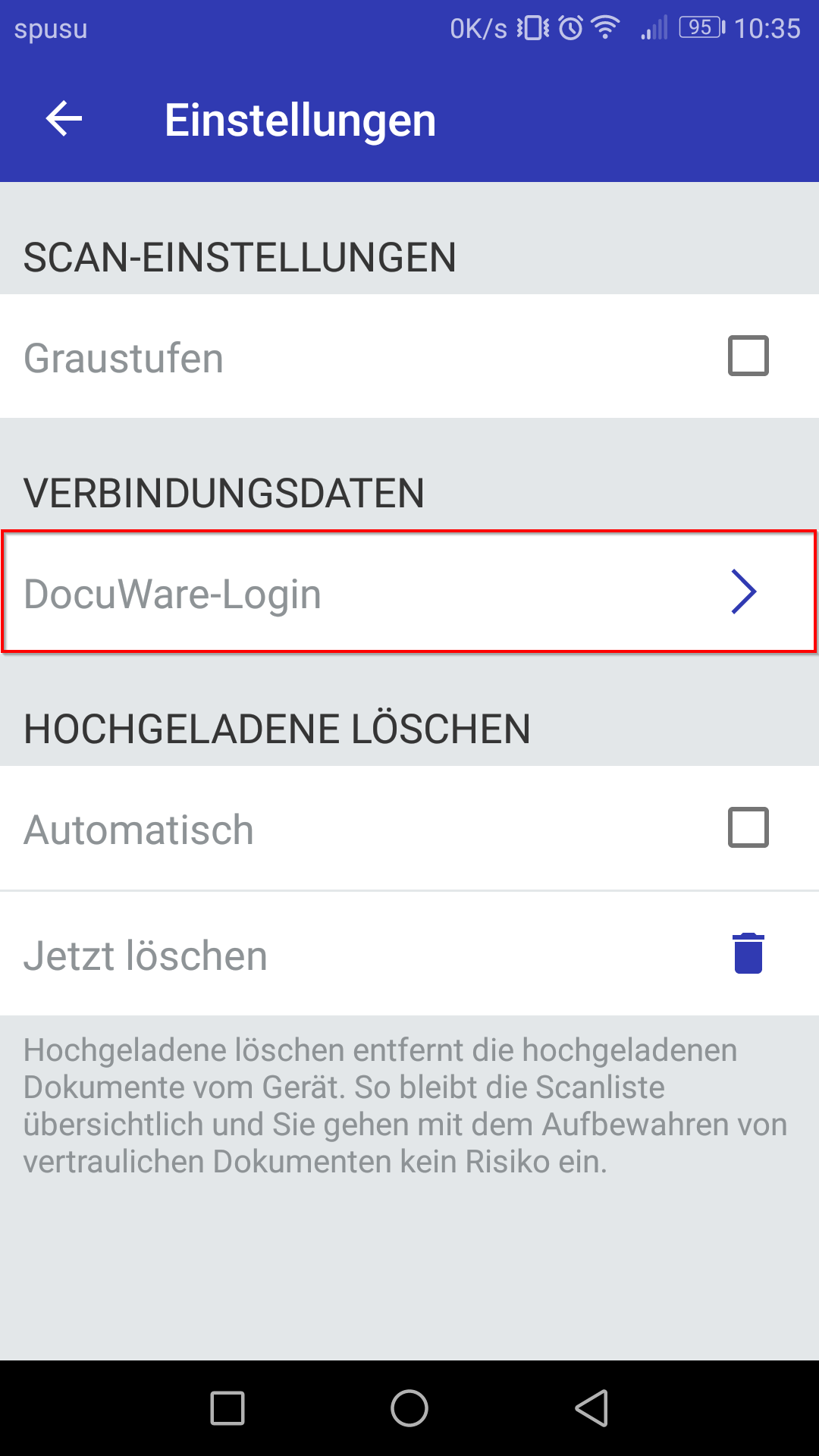819x1456 pixels.
Task: Open recent apps from navigation bar
Action: [x=227, y=1408]
